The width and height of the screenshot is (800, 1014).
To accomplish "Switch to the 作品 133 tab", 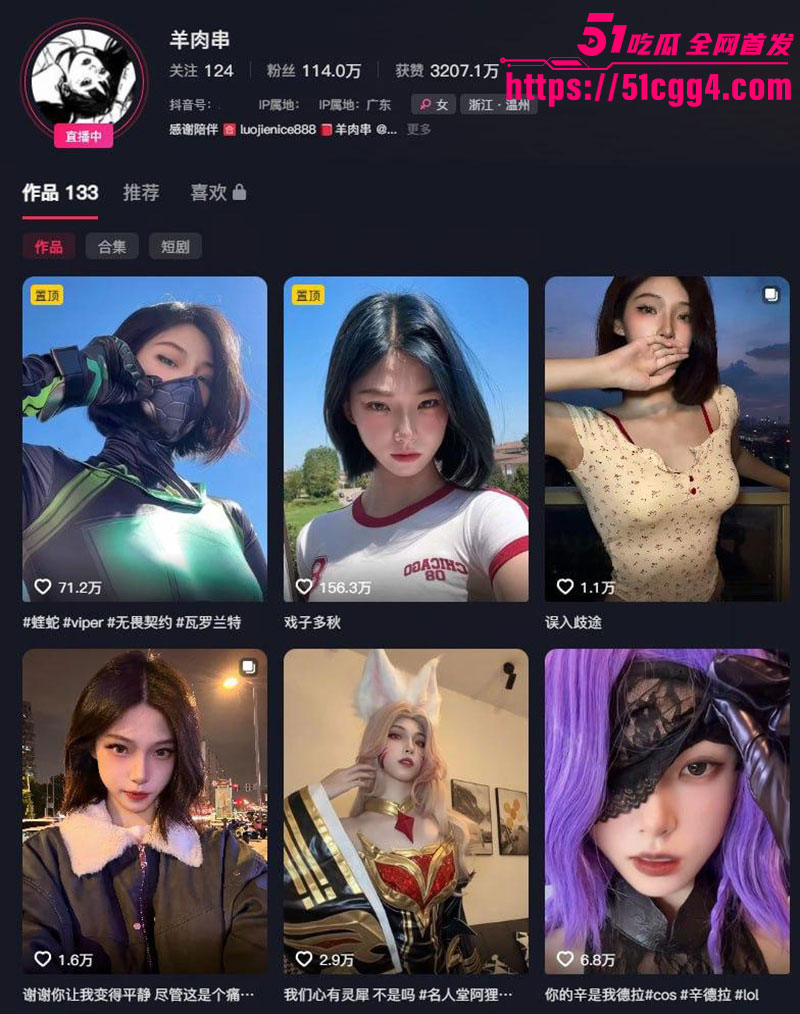I will pyautogui.click(x=60, y=193).
